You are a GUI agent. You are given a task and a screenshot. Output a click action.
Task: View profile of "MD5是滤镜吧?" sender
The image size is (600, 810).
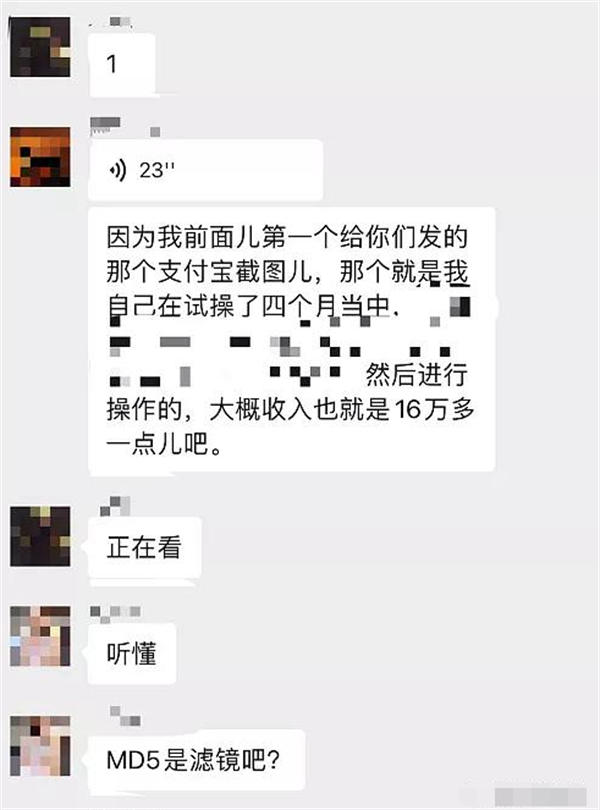tap(40, 747)
